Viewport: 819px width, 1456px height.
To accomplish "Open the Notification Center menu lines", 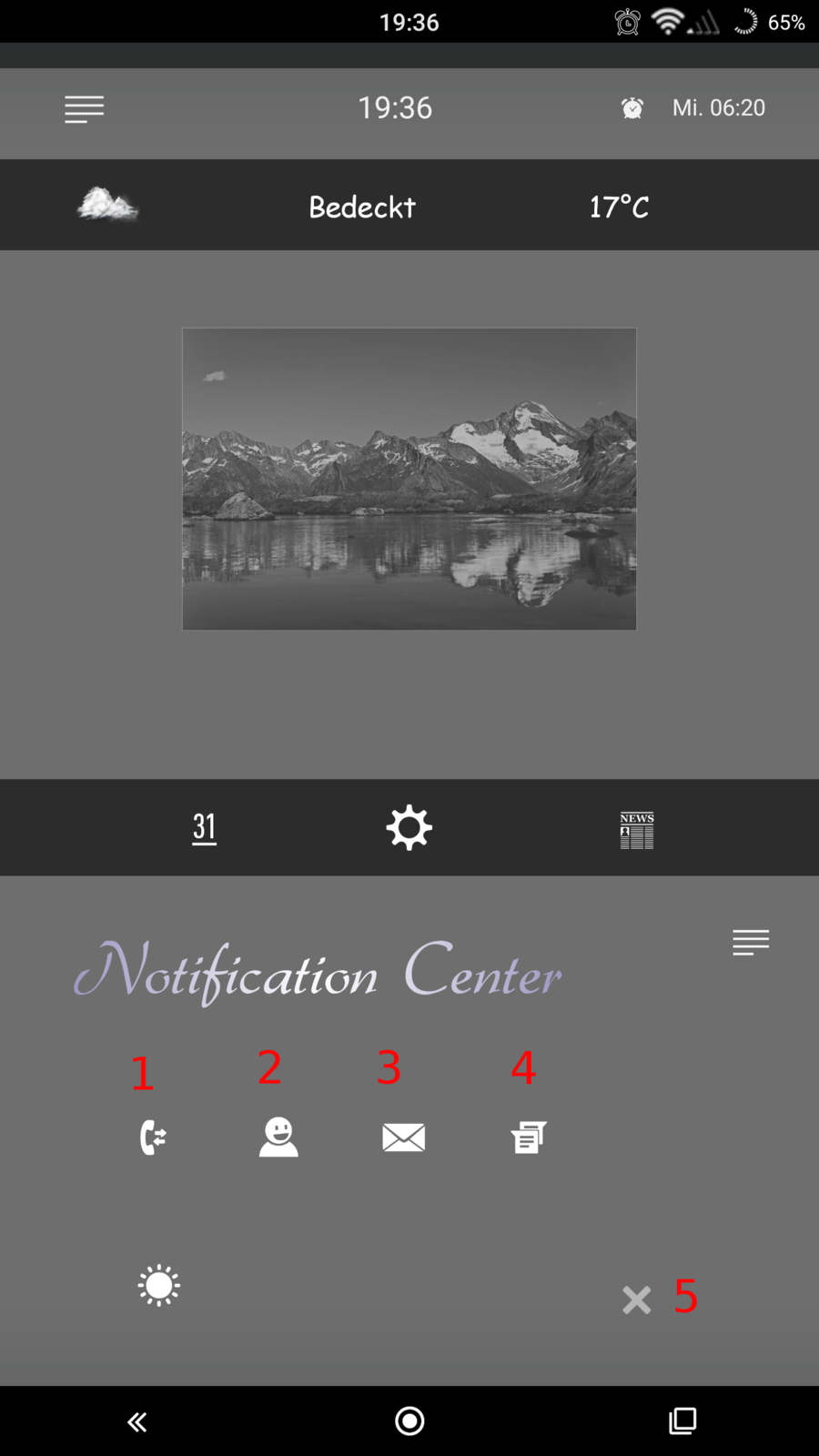I will point(751,942).
